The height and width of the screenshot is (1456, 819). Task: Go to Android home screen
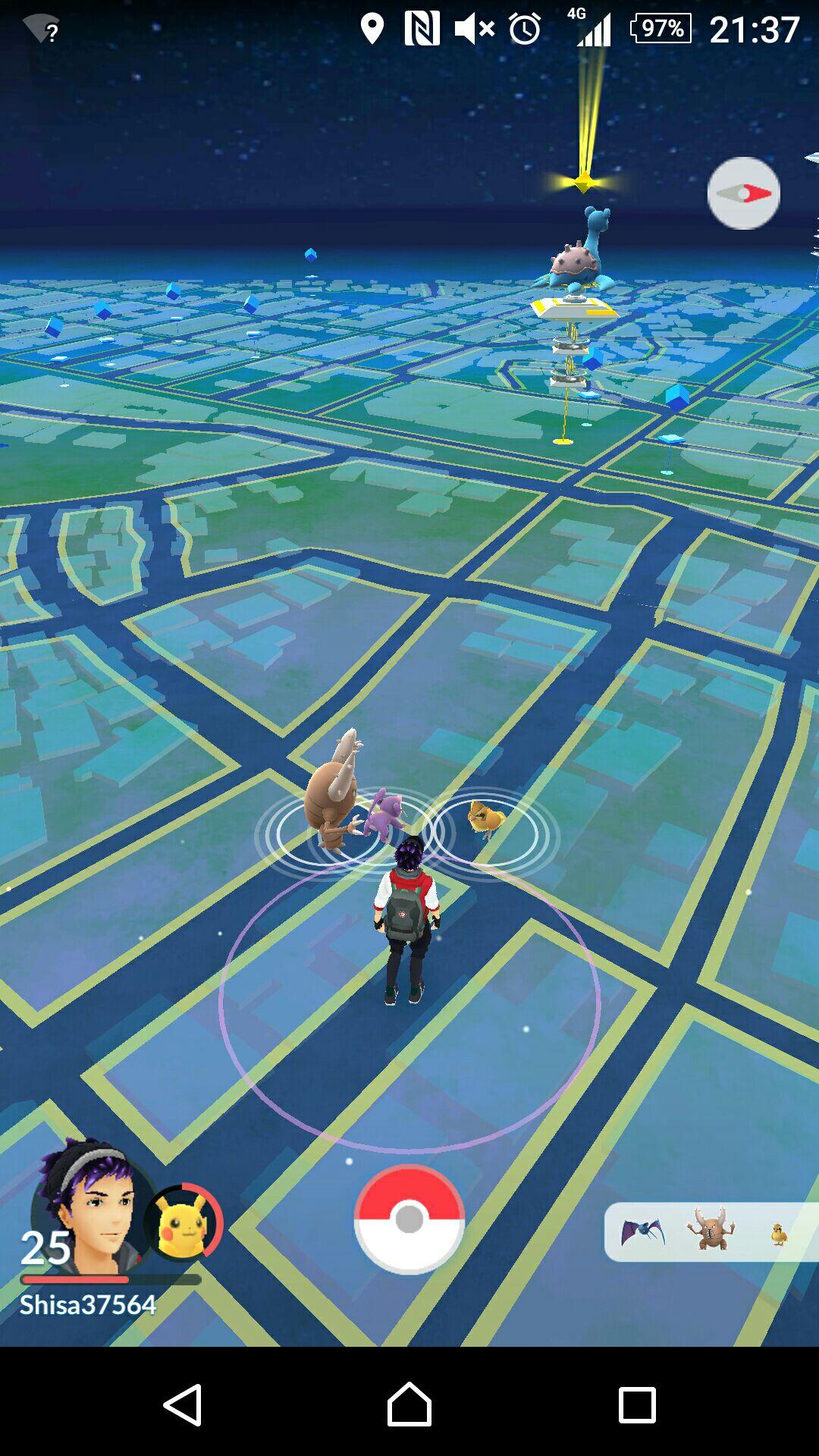click(409, 1404)
